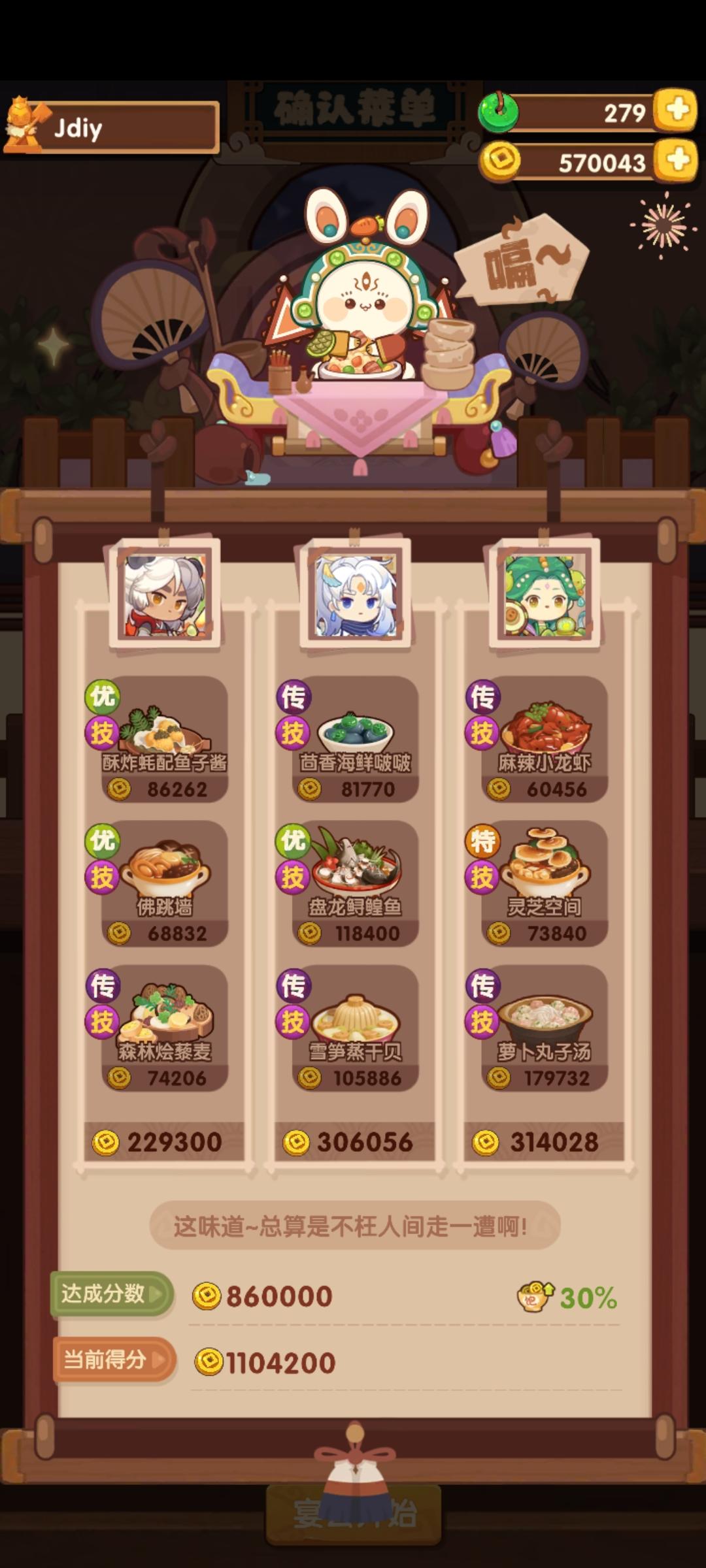Image resolution: width=706 pixels, height=1568 pixels.
Task: Tap the 30% satiety bonus indicator
Action: pyautogui.click(x=571, y=1298)
